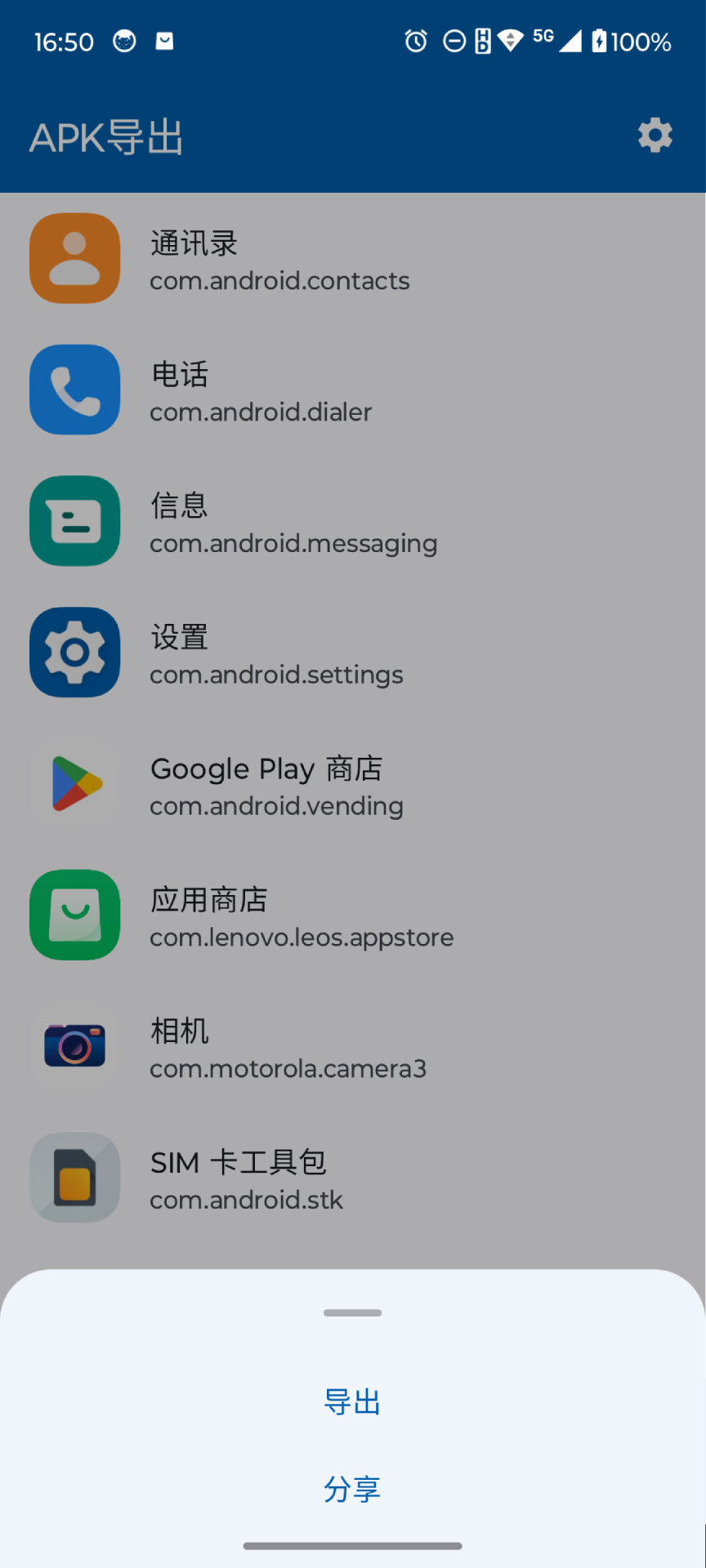Viewport: 706px width, 1568px height.
Task: Select the 电话 Dialer app icon
Action: click(74, 390)
